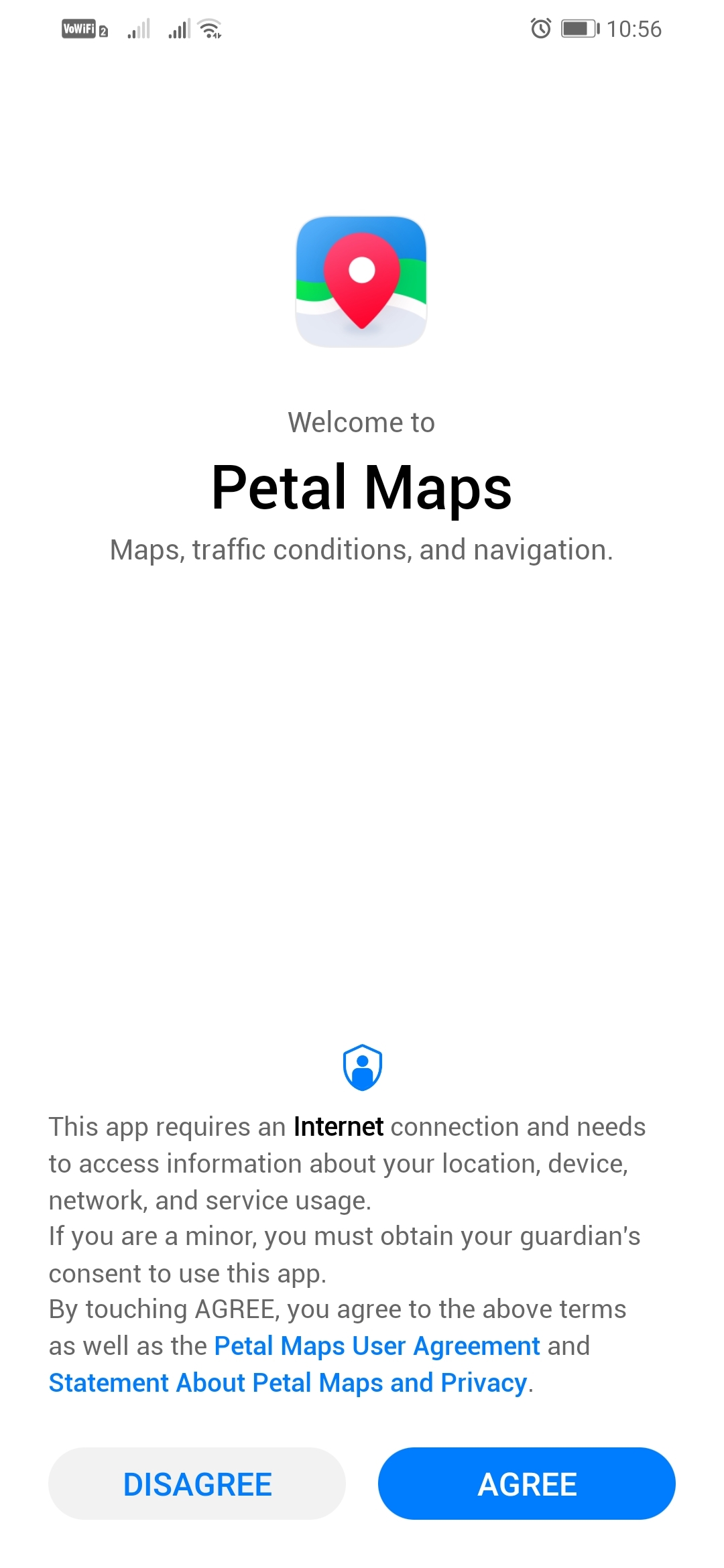The width and height of the screenshot is (724, 1568).
Task: Click the bolded word 'Internet' in the notice
Action: tap(339, 1126)
